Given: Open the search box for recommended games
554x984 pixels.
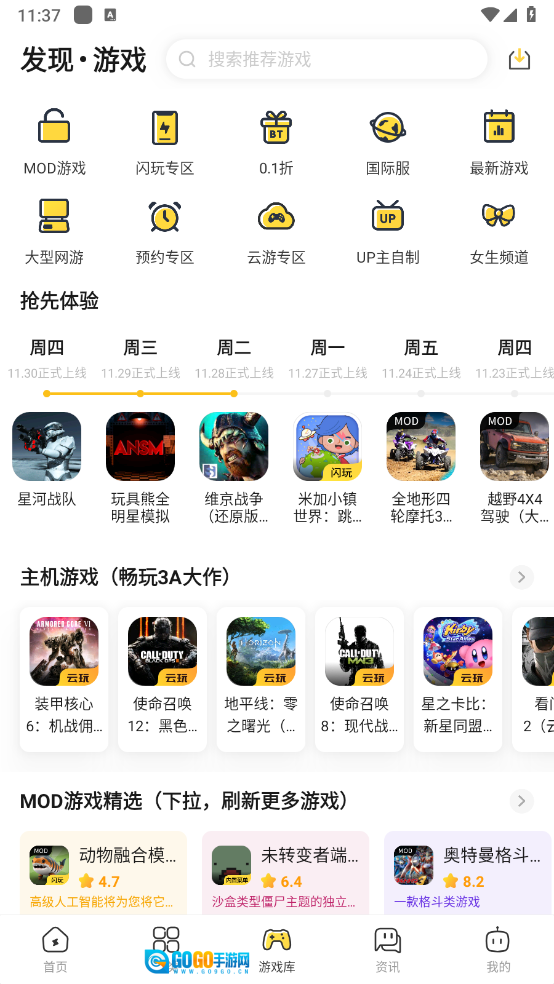Looking at the screenshot, I should point(326,59).
